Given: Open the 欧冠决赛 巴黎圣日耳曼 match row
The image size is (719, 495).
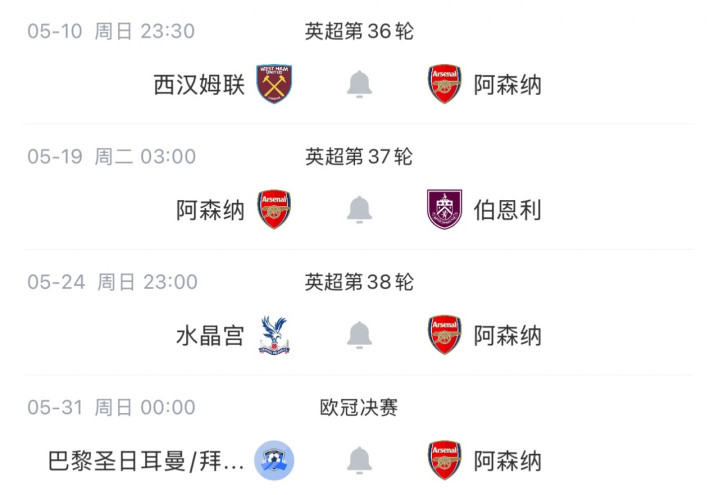Looking at the screenshot, I should point(359,436).
